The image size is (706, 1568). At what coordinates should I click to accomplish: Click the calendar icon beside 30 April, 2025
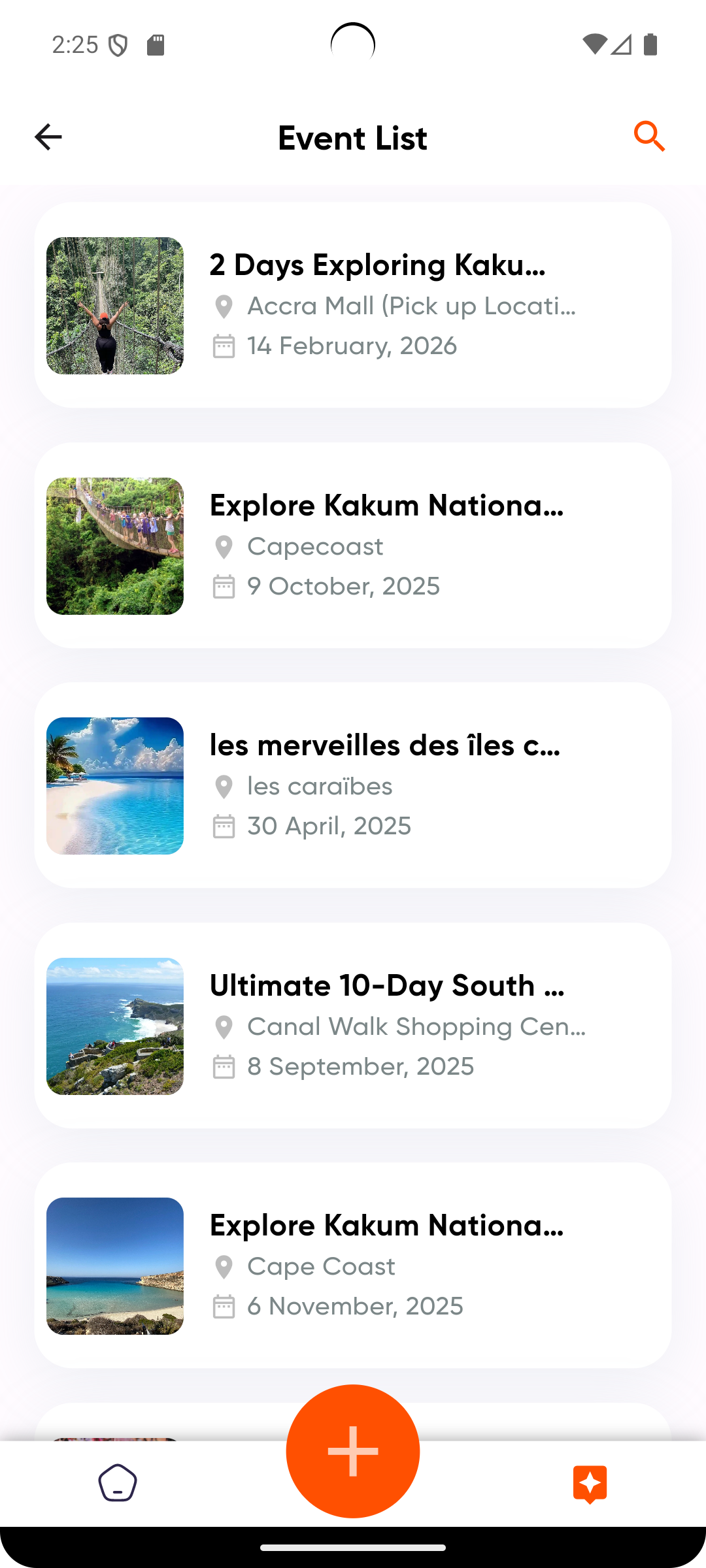[x=224, y=826]
